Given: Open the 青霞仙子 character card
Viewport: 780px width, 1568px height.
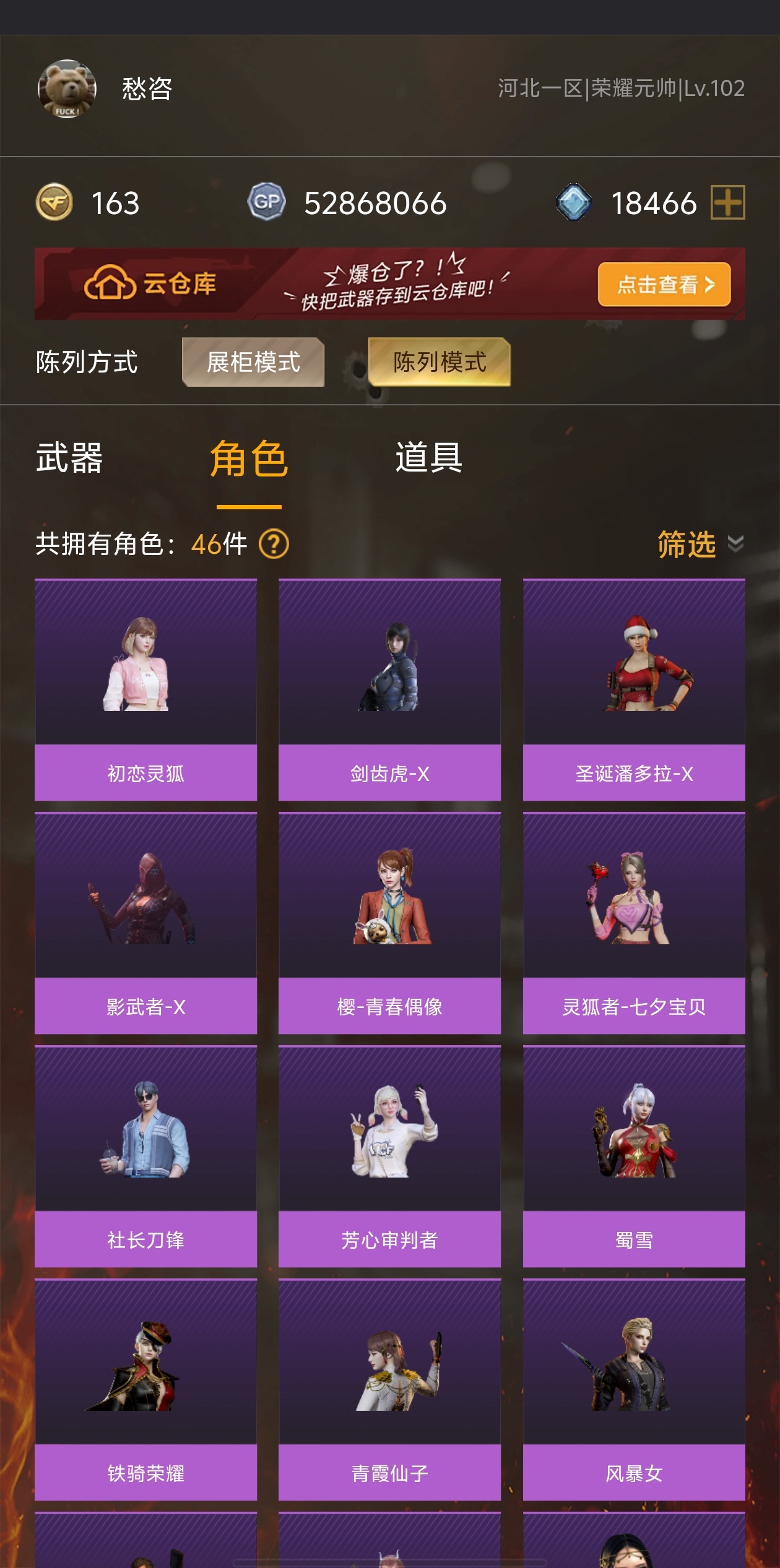Looking at the screenshot, I should 389,1389.
